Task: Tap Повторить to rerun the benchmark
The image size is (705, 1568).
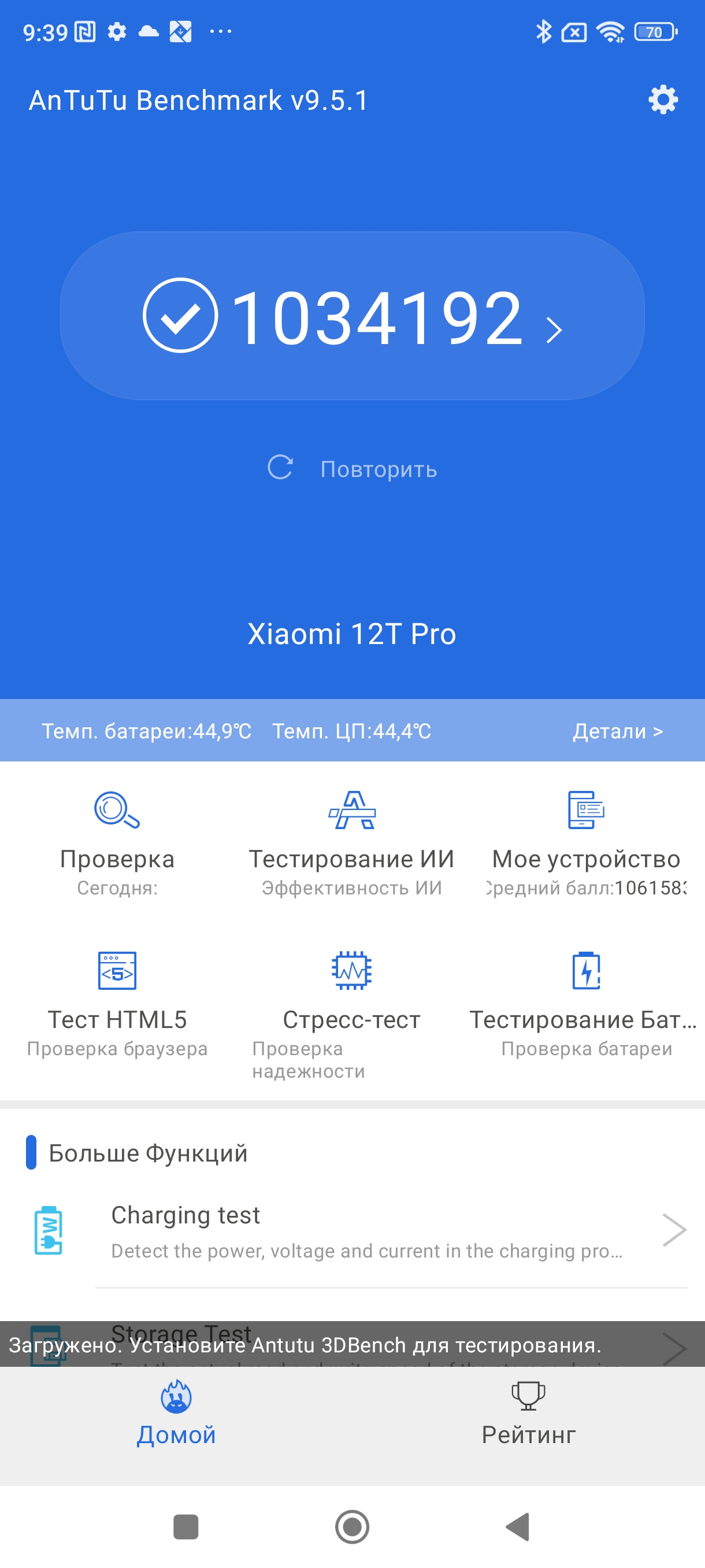Action: (x=352, y=469)
